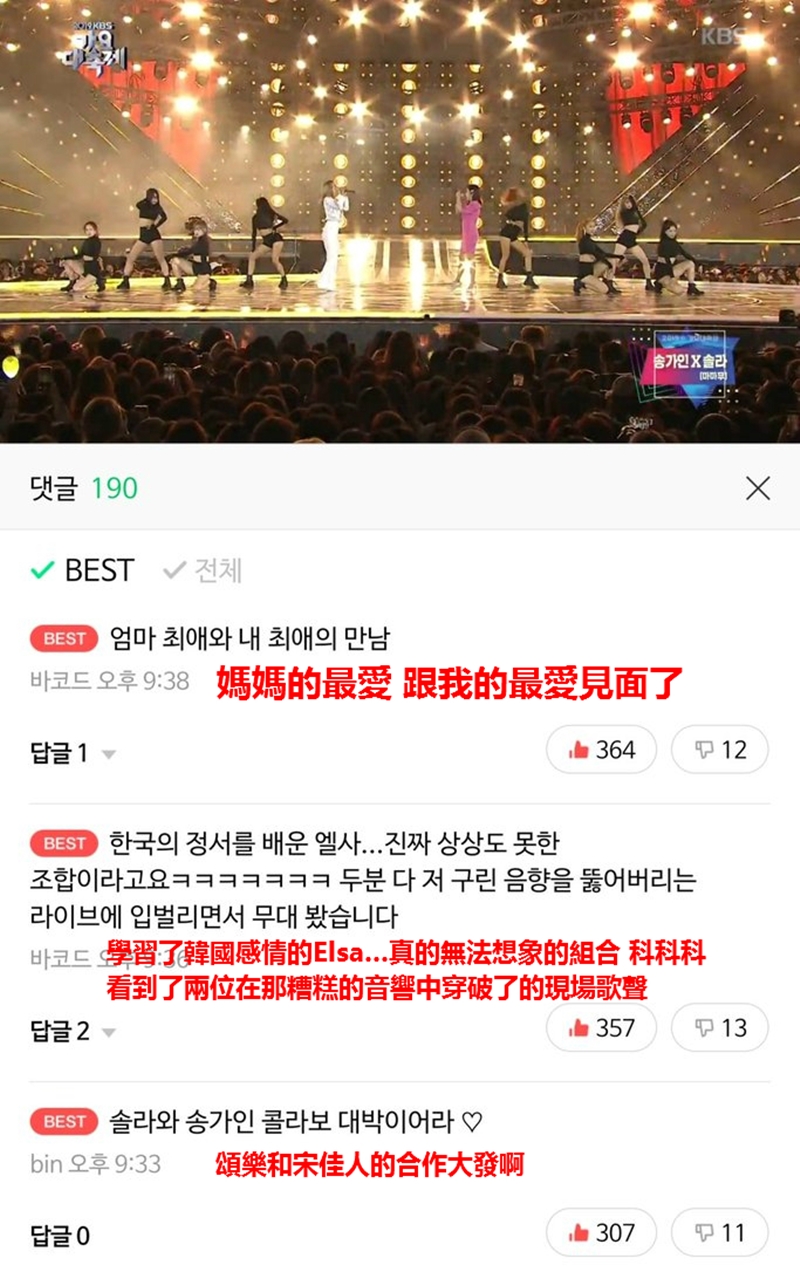800x1285 pixels.
Task: Switch to the 전체 comments filter
Action: [x=203, y=570]
